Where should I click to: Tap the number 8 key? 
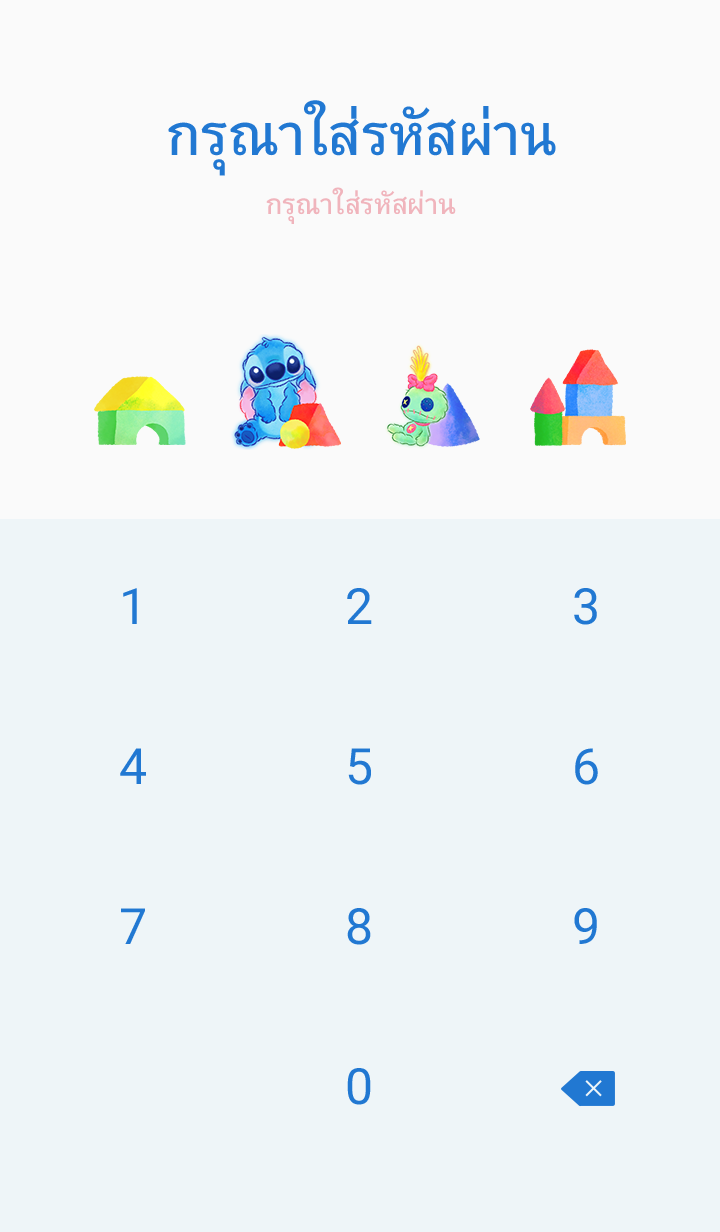[x=359, y=927]
